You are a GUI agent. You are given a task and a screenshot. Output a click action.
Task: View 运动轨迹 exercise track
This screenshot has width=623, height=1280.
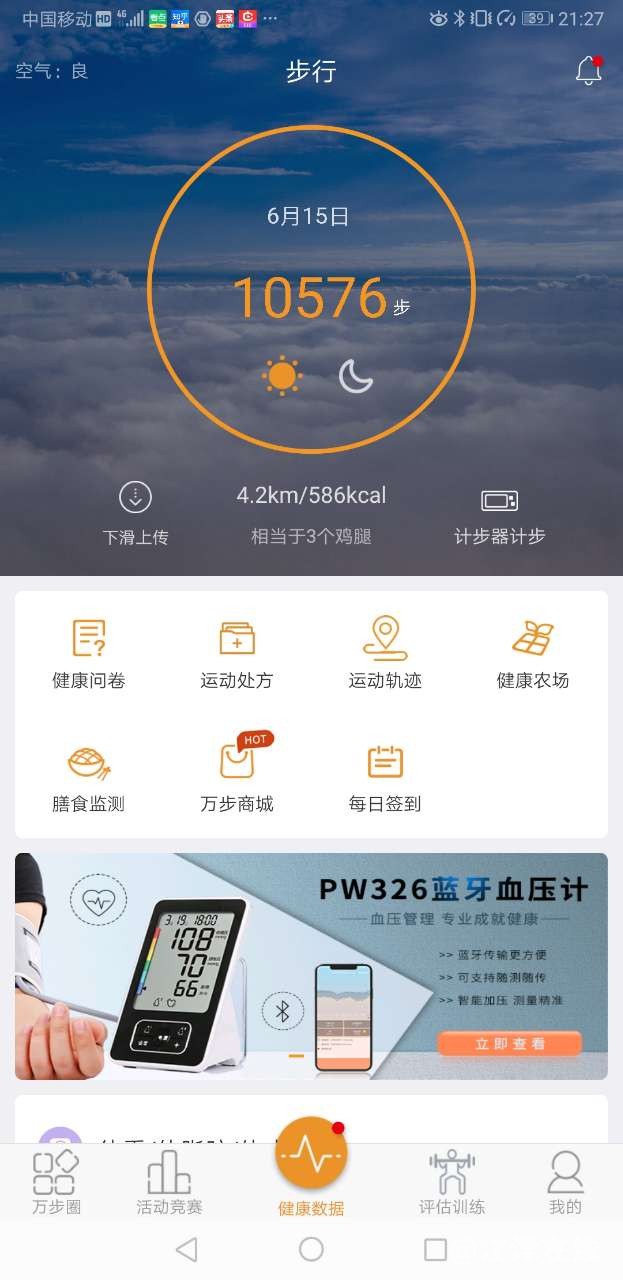tap(385, 654)
